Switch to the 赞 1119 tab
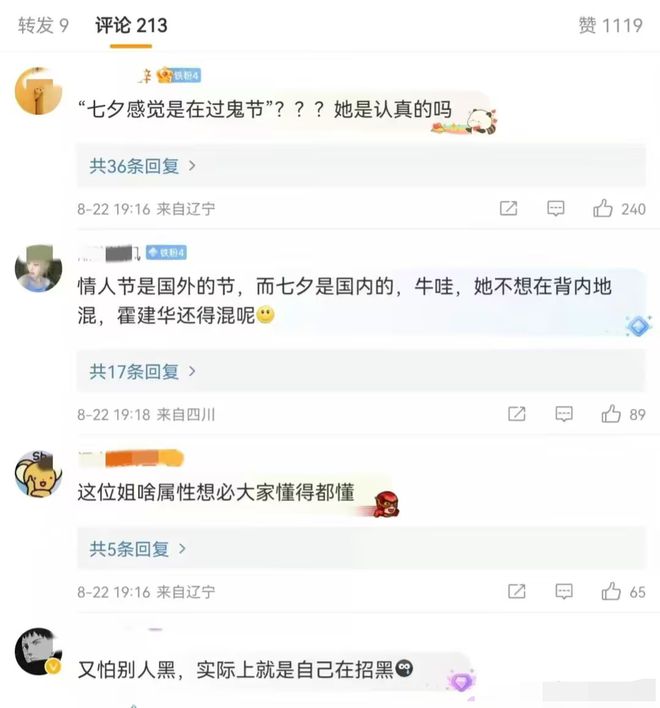 [610, 25]
